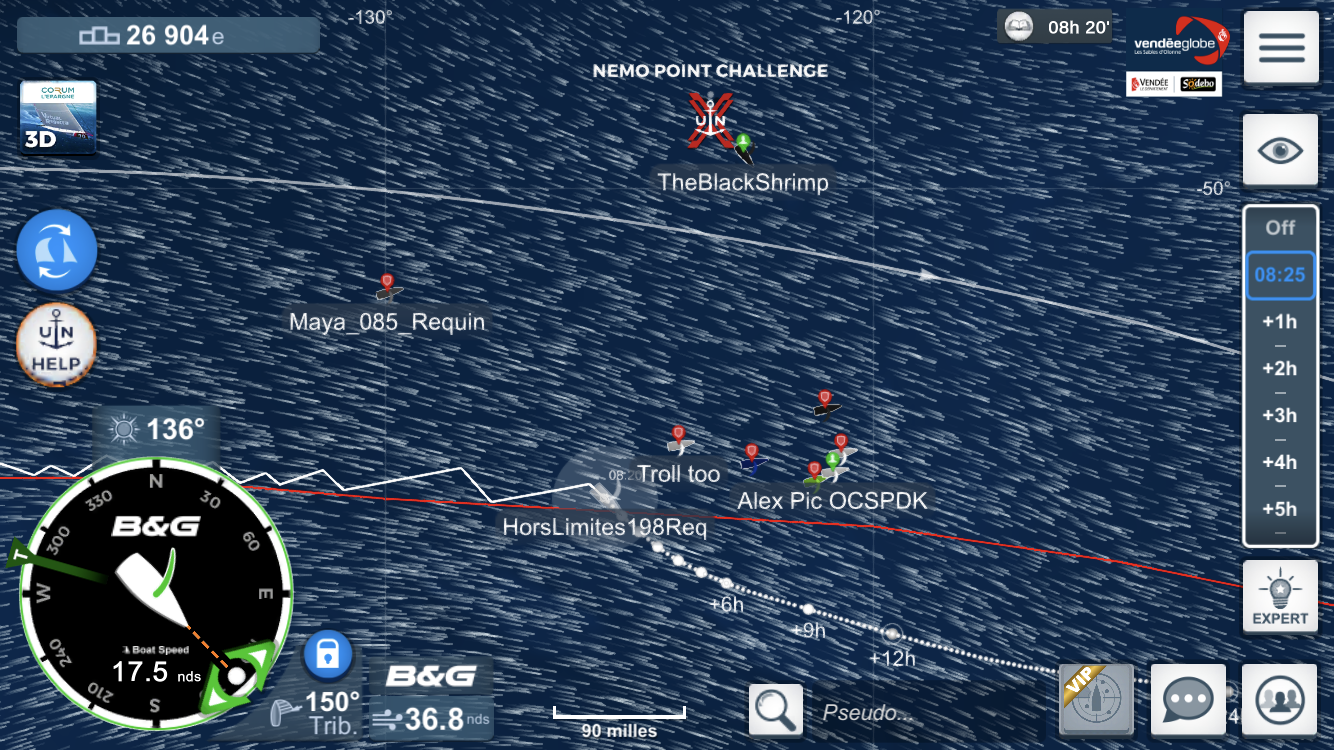Open the friends and teams list
Image resolution: width=1334 pixels, height=750 pixels.
[x=1280, y=699]
